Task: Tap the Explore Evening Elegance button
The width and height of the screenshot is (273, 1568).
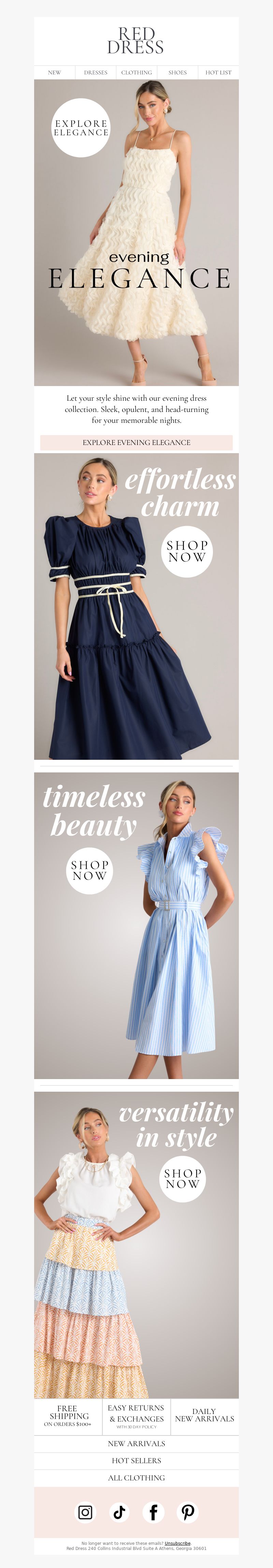Action: [x=136, y=443]
